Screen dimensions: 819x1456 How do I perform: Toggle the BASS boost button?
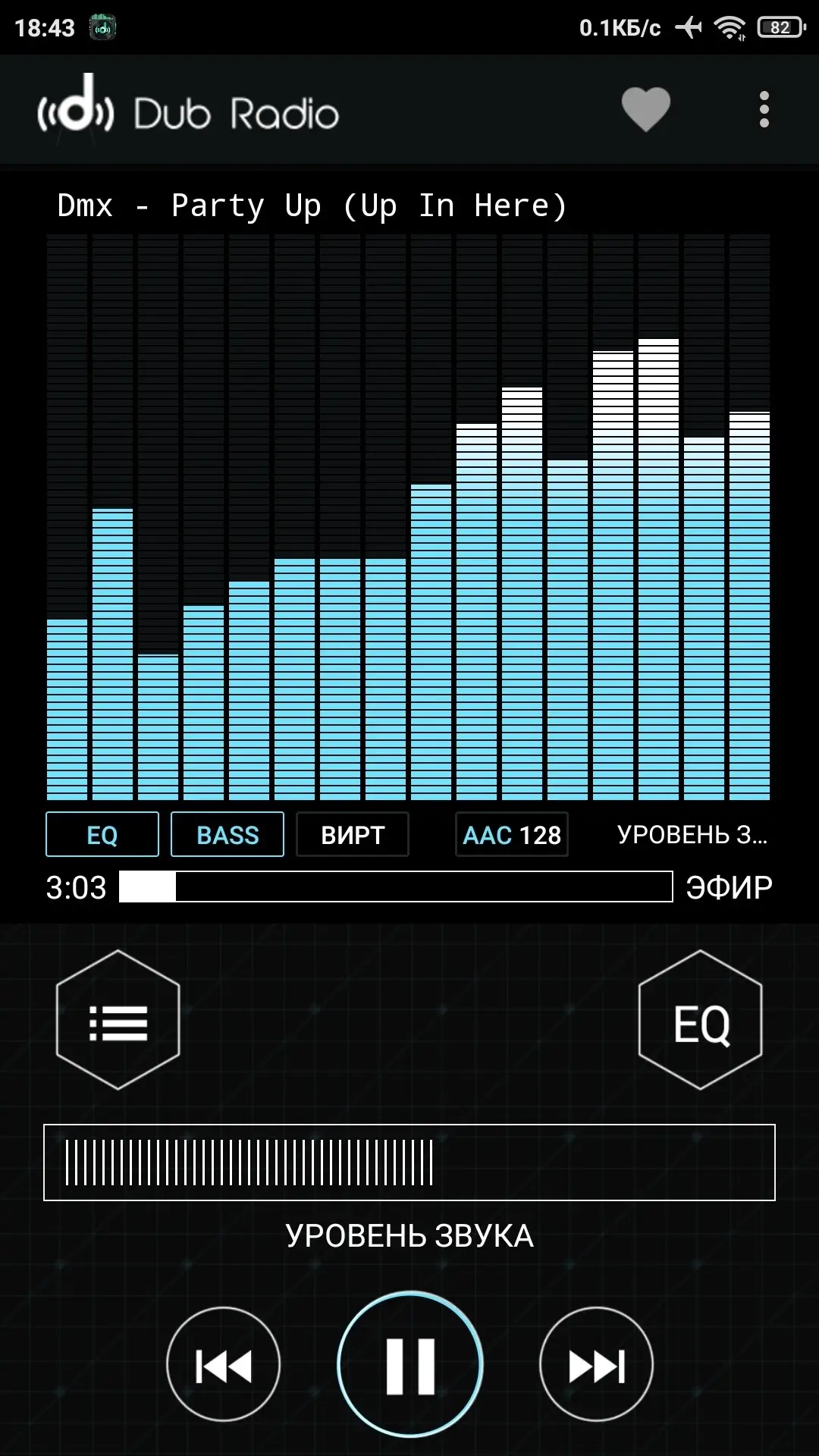pyautogui.click(x=227, y=834)
